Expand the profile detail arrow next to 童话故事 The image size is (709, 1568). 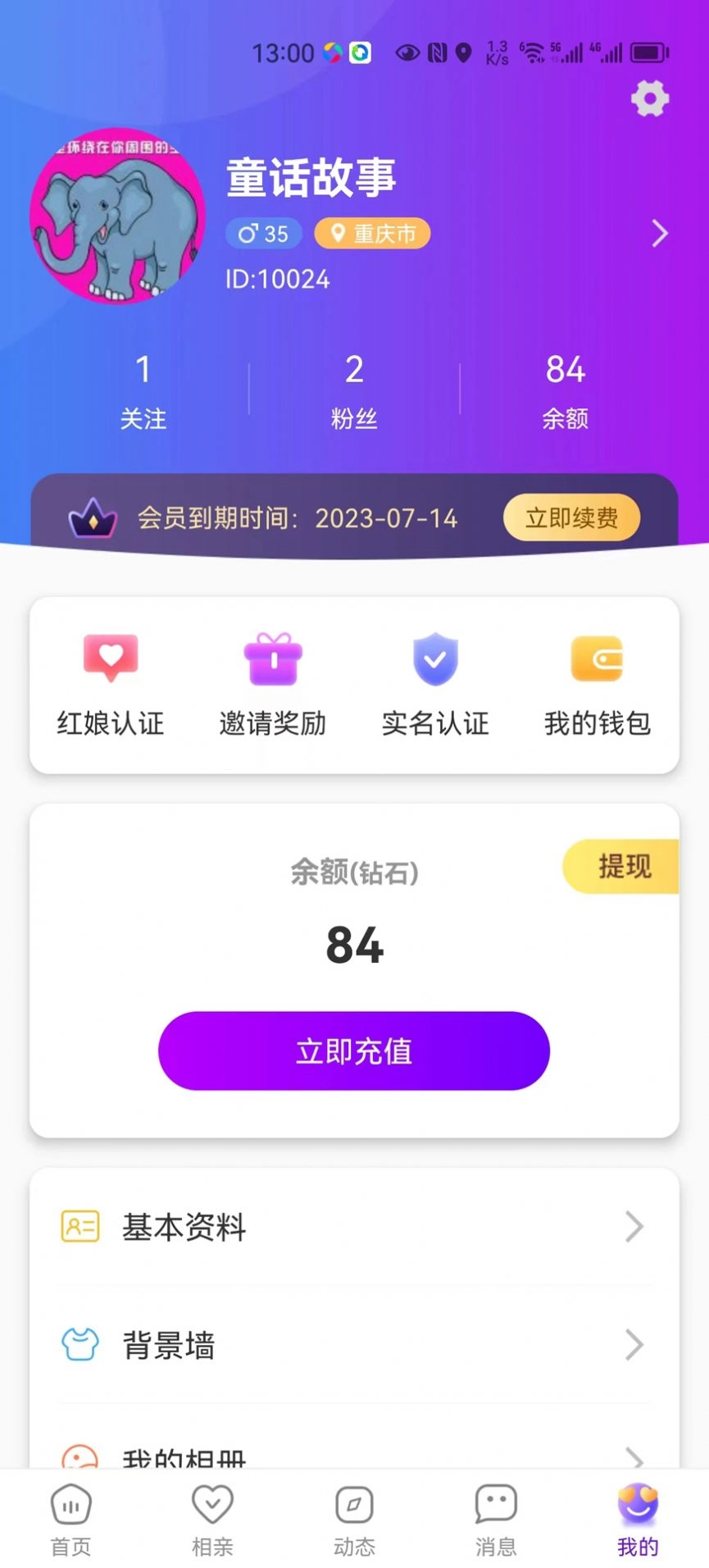[x=660, y=234]
